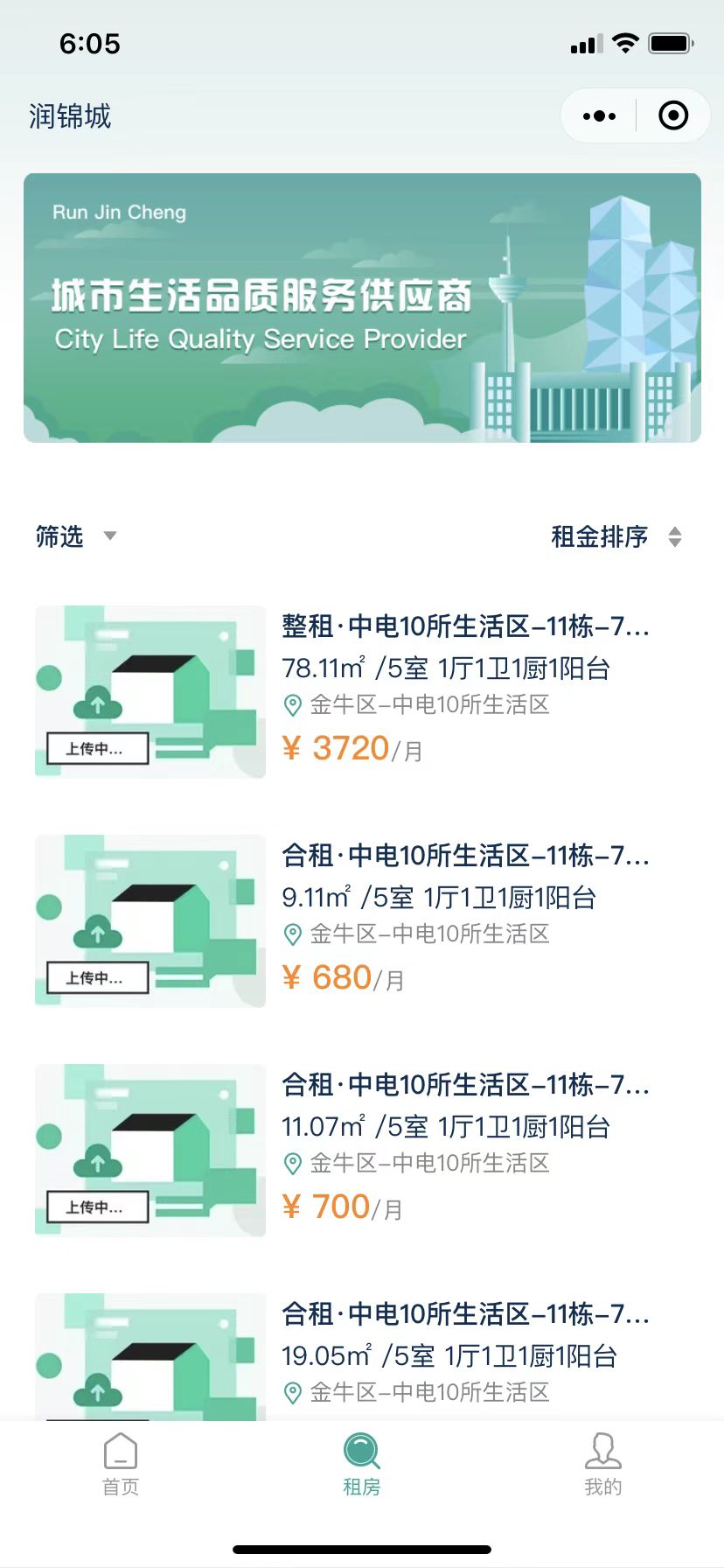The image size is (724, 1568).
Task: Open the 合租 listing priced ¥700 per month
Action: (362, 1150)
